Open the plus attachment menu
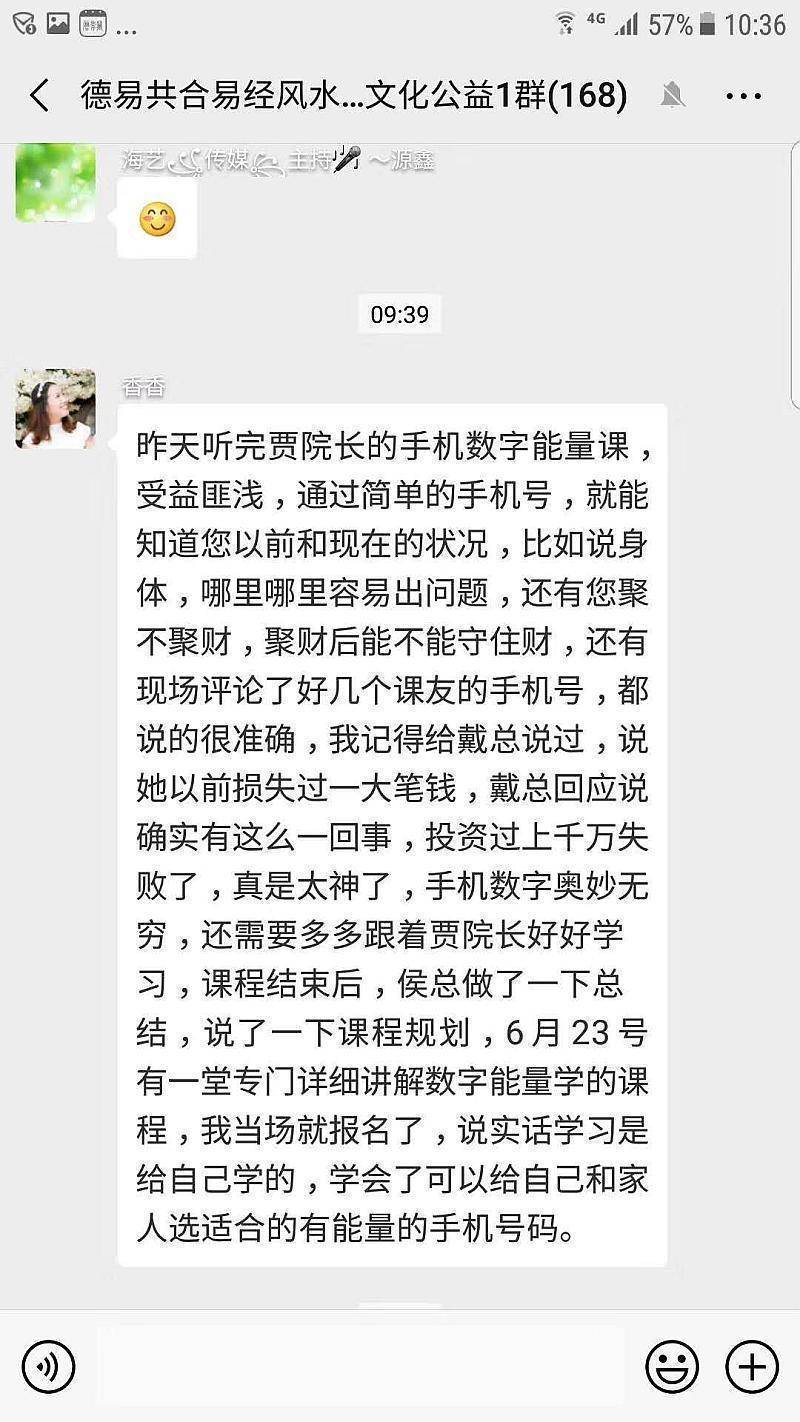 pos(752,1366)
